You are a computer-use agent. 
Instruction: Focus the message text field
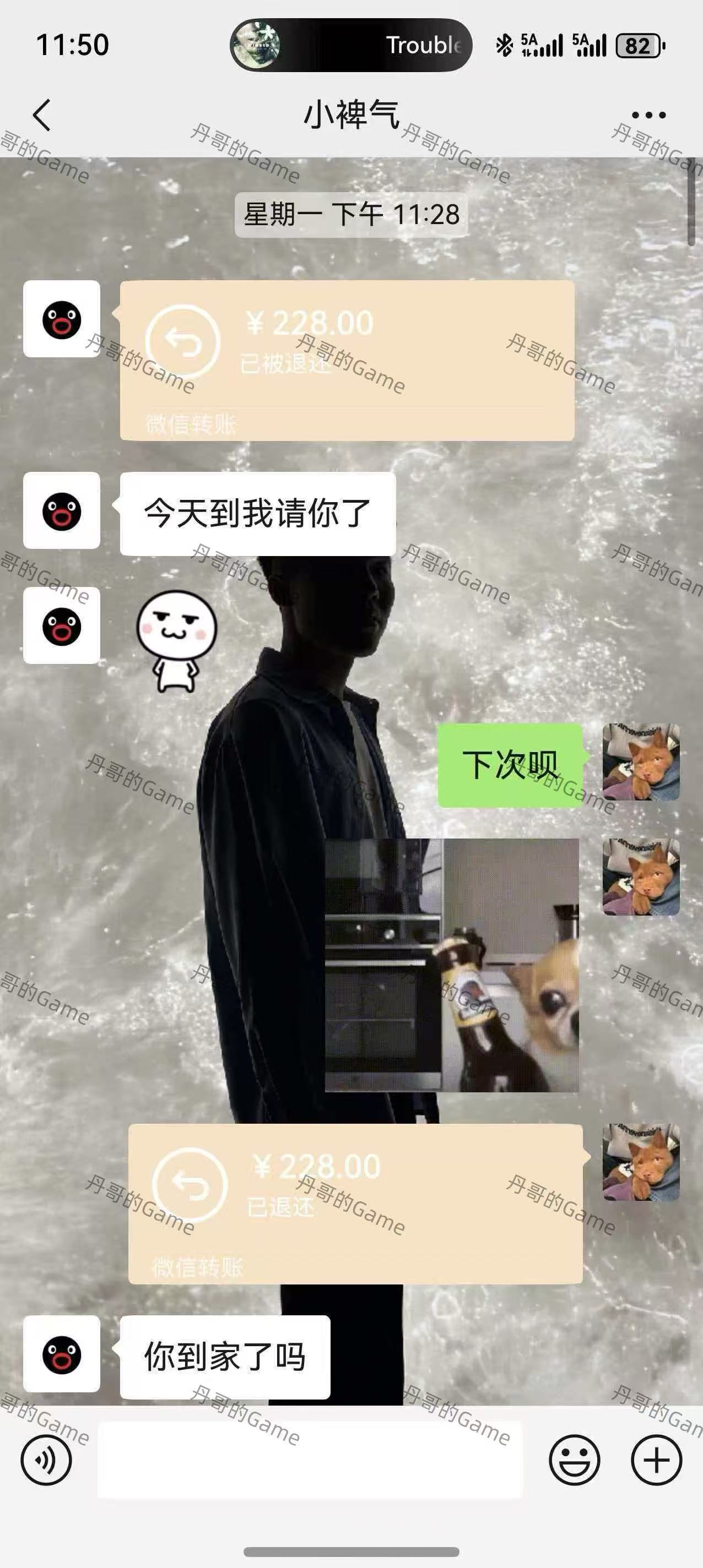point(310,1459)
